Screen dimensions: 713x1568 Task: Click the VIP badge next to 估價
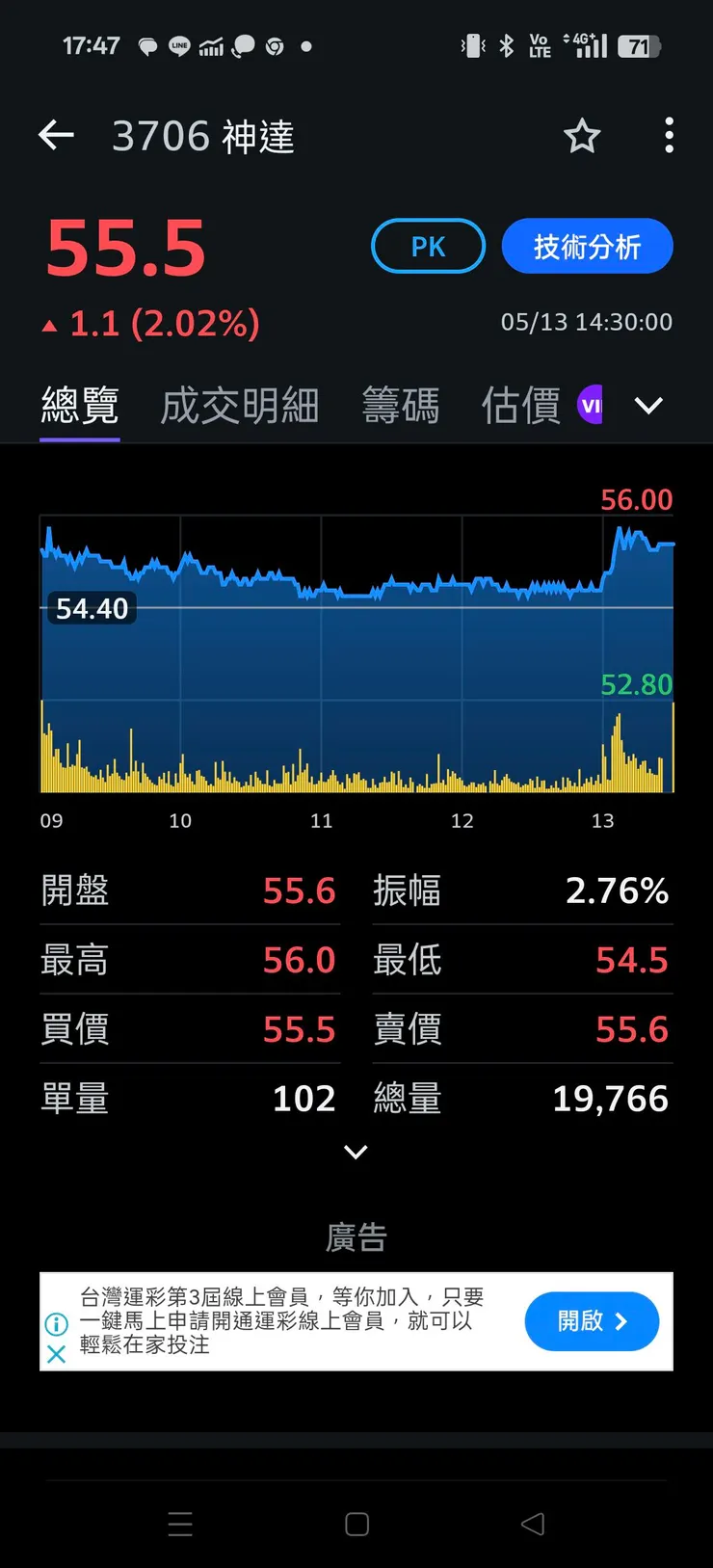click(x=591, y=405)
